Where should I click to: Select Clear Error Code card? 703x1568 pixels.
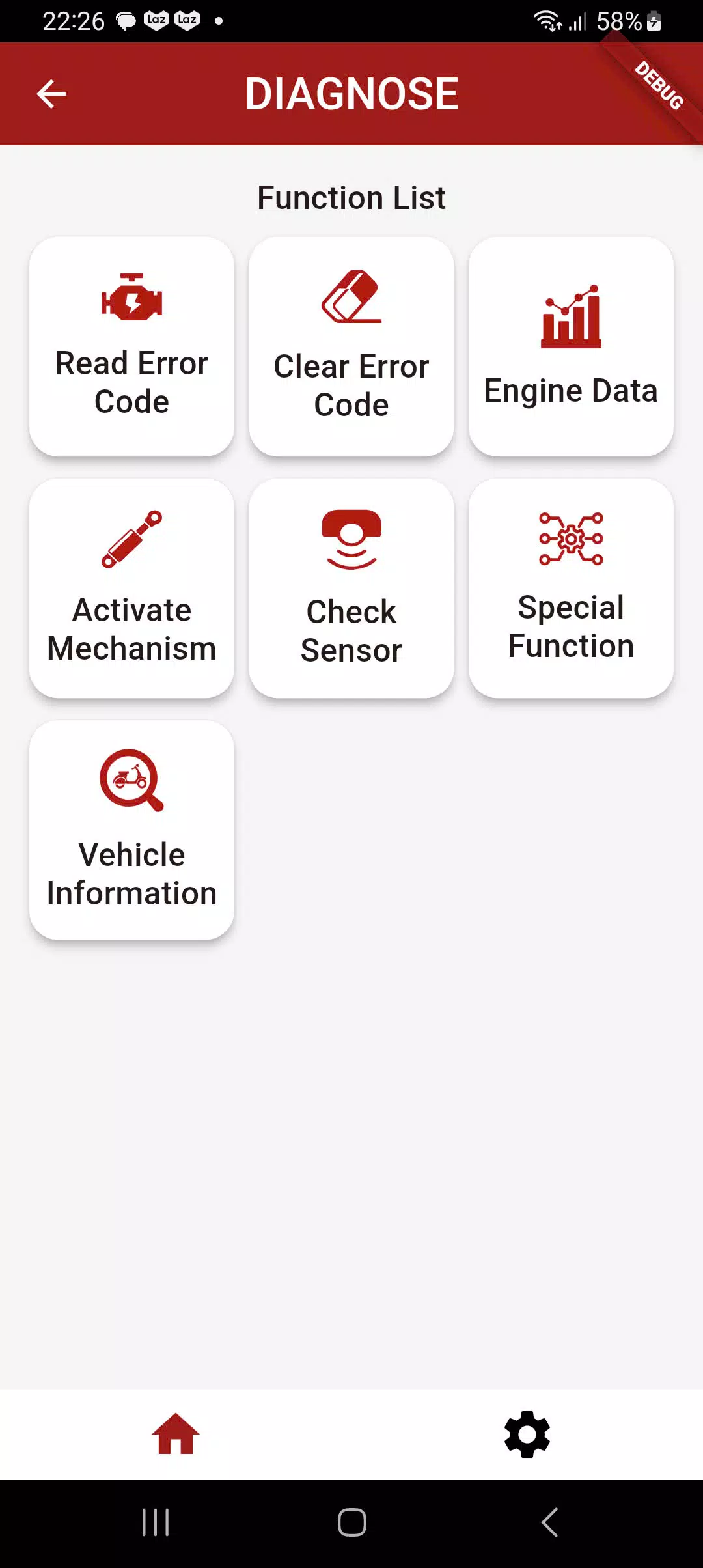click(351, 346)
